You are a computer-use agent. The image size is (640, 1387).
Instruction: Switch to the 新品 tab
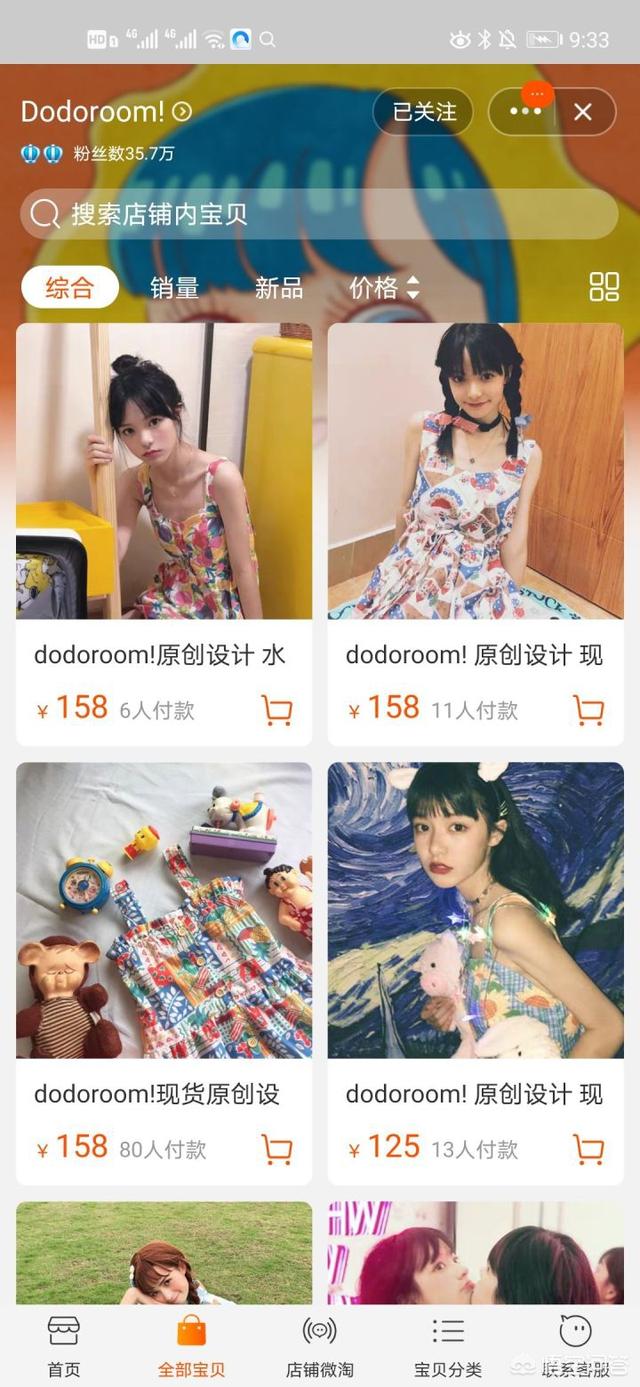[x=279, y=288]
